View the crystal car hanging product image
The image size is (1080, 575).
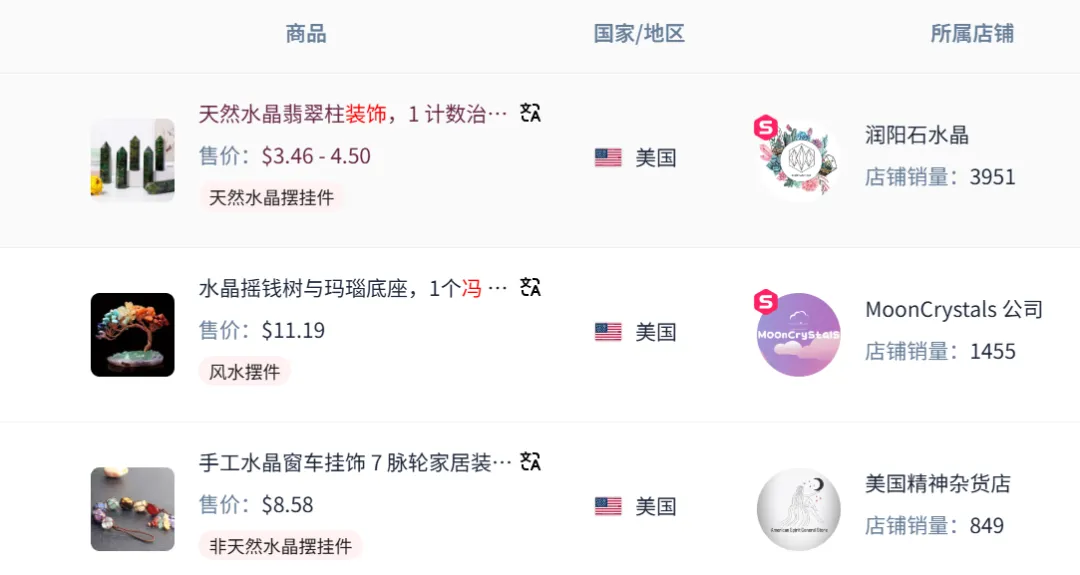(x=132, y=509)
